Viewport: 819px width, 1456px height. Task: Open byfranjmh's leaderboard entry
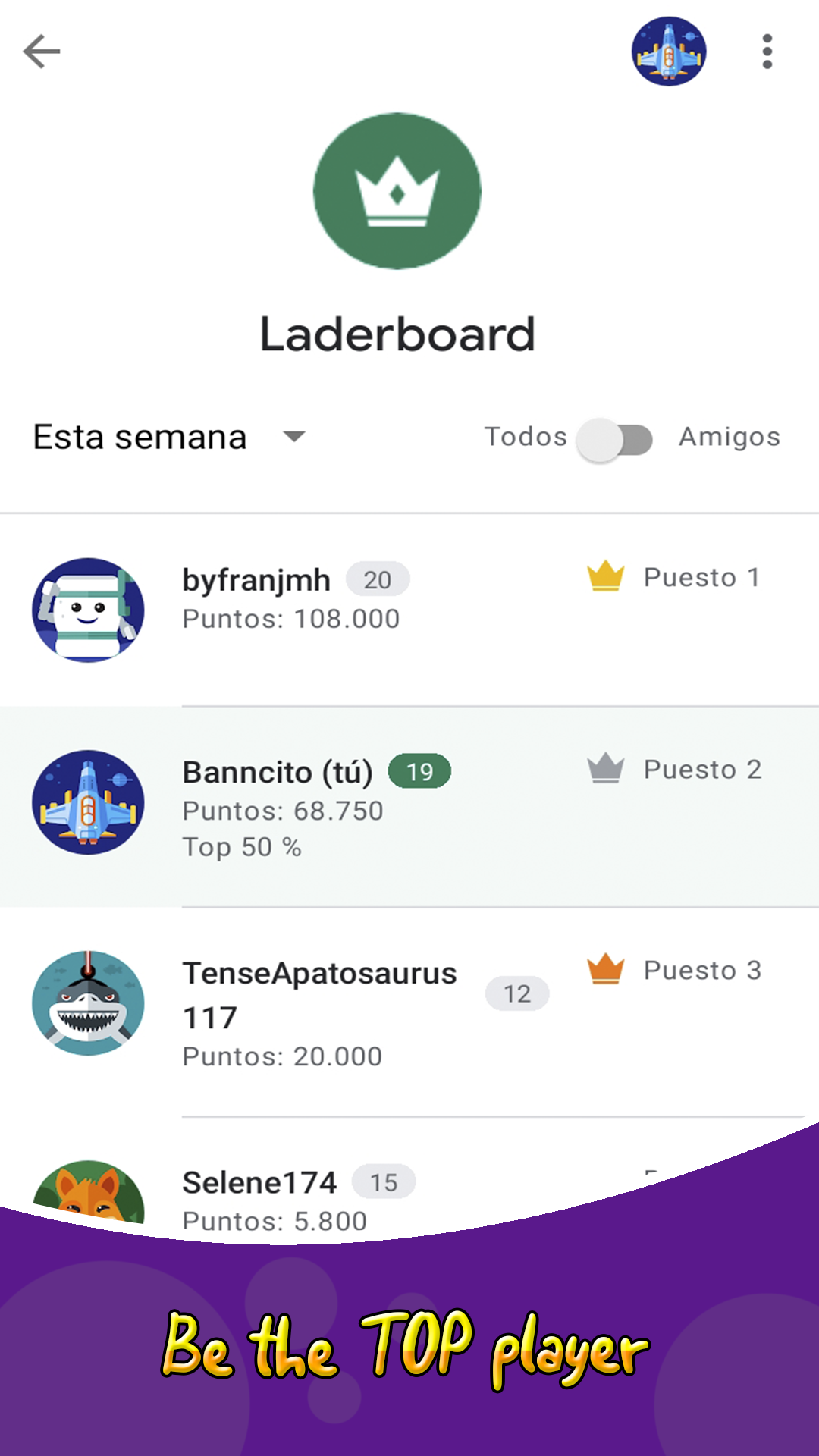point(409,610)
